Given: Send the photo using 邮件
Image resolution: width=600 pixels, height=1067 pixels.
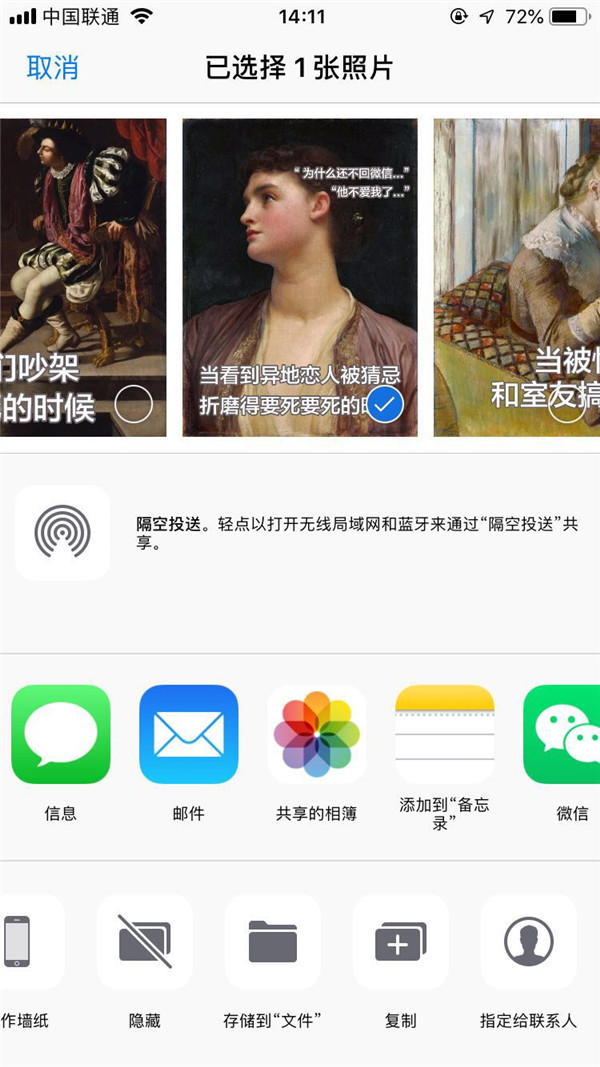Looking at the screenshot, I should 189,734.
